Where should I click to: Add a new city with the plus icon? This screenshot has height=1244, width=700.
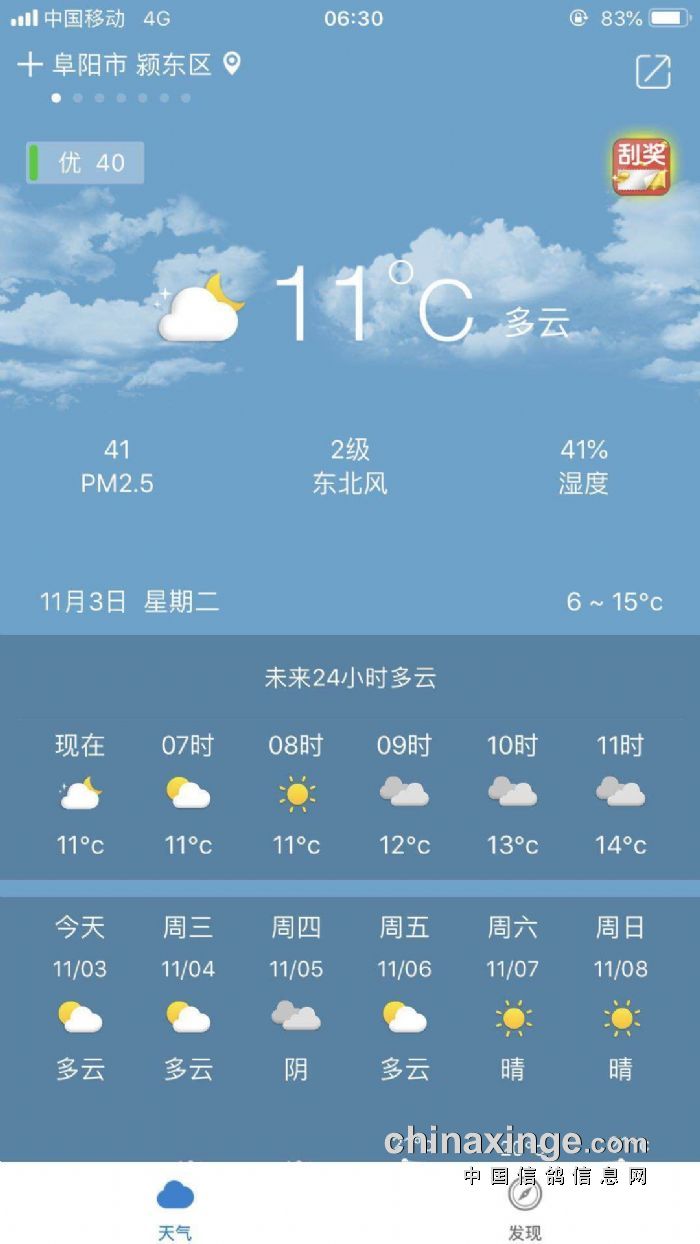[x=30, y=65]
